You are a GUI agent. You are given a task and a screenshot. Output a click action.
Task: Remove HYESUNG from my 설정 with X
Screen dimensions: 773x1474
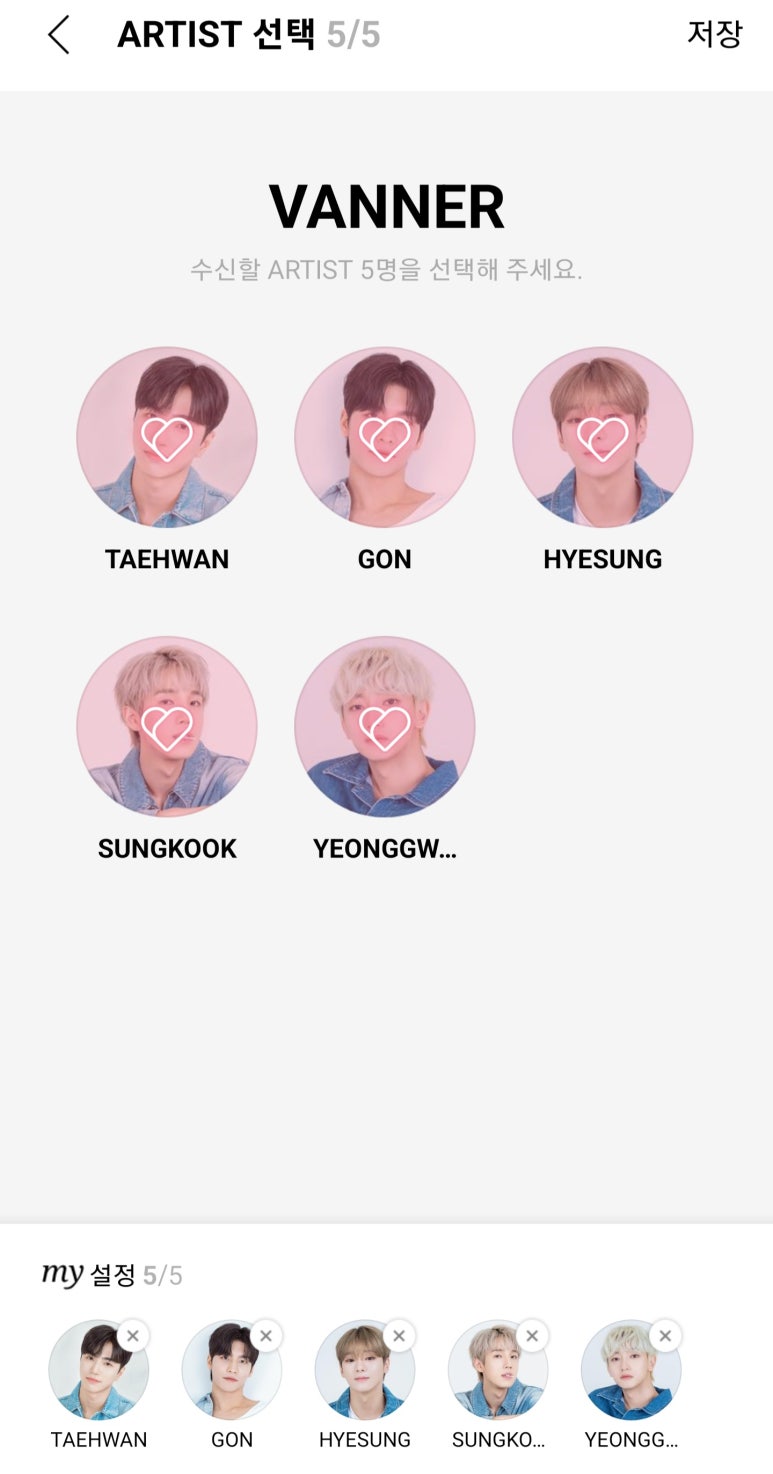tap(399, 1336)
